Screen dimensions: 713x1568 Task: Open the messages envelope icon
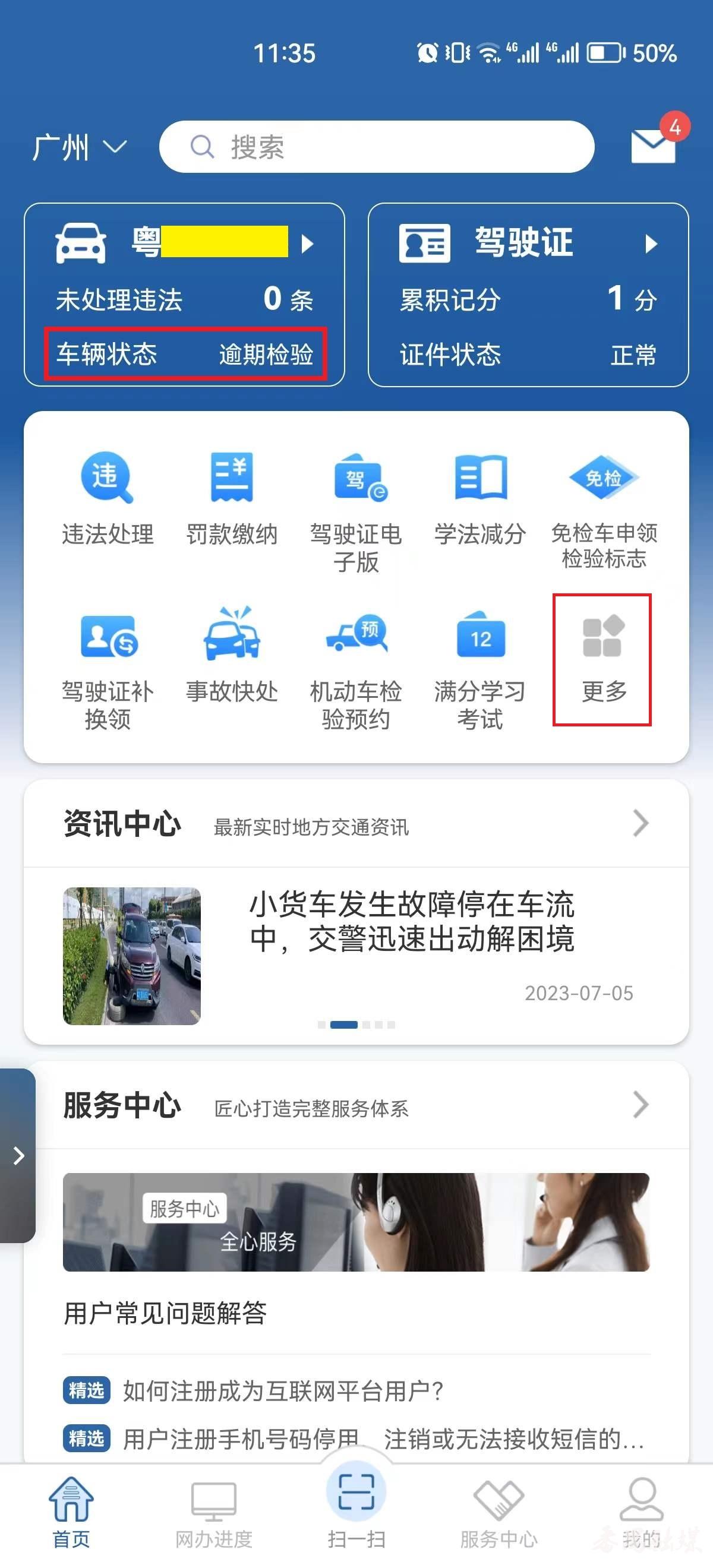coord(654,145)
